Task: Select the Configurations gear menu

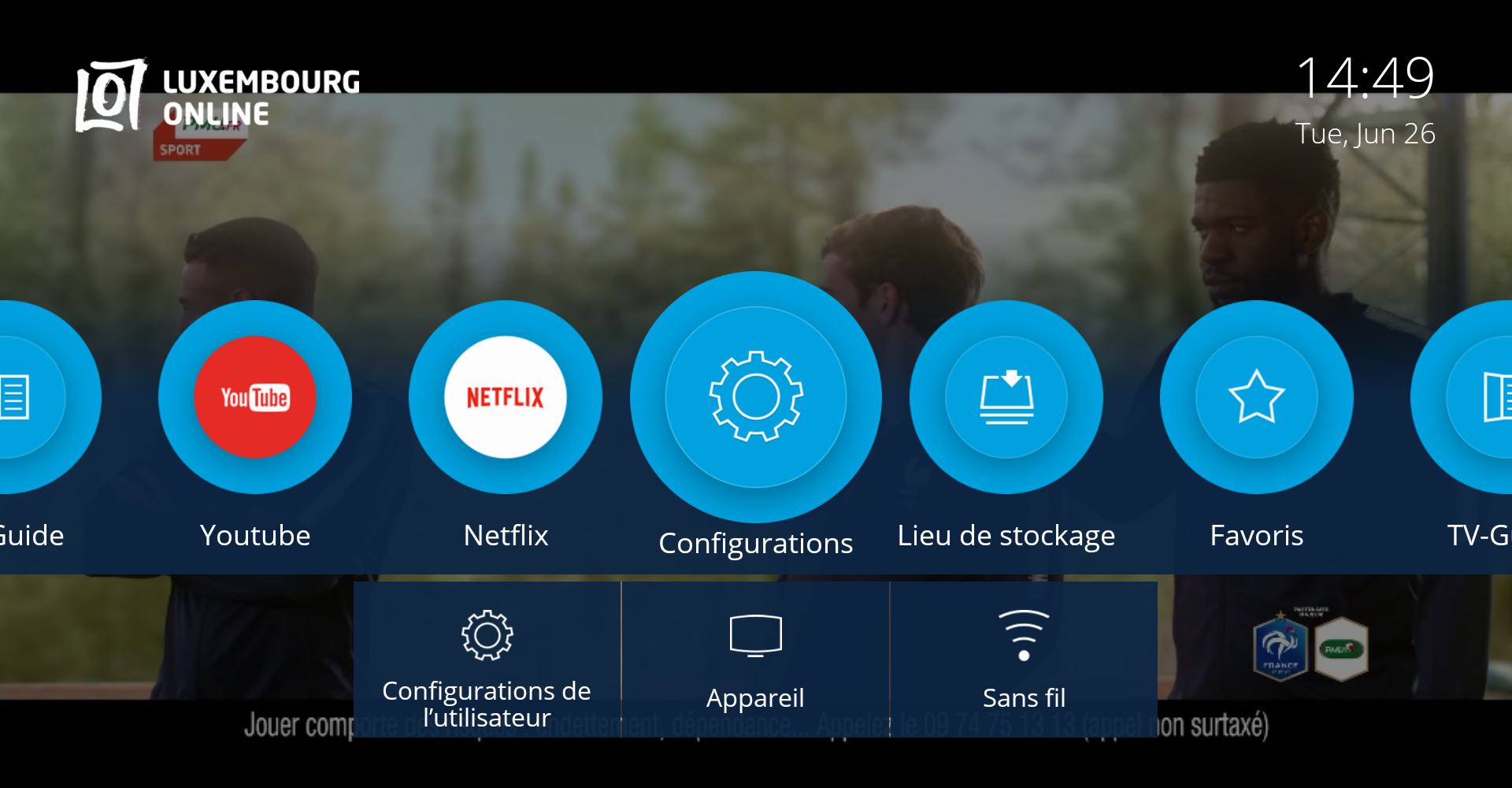Action: tap(755, 397)
